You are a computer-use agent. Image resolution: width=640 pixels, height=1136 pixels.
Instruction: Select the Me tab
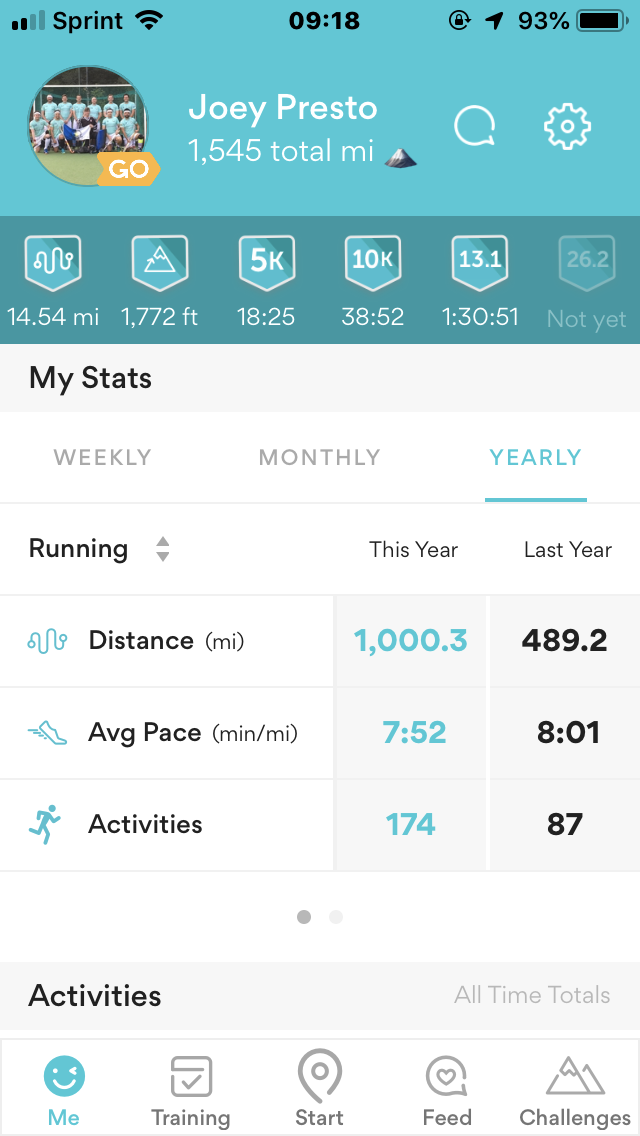(64, 1089)
